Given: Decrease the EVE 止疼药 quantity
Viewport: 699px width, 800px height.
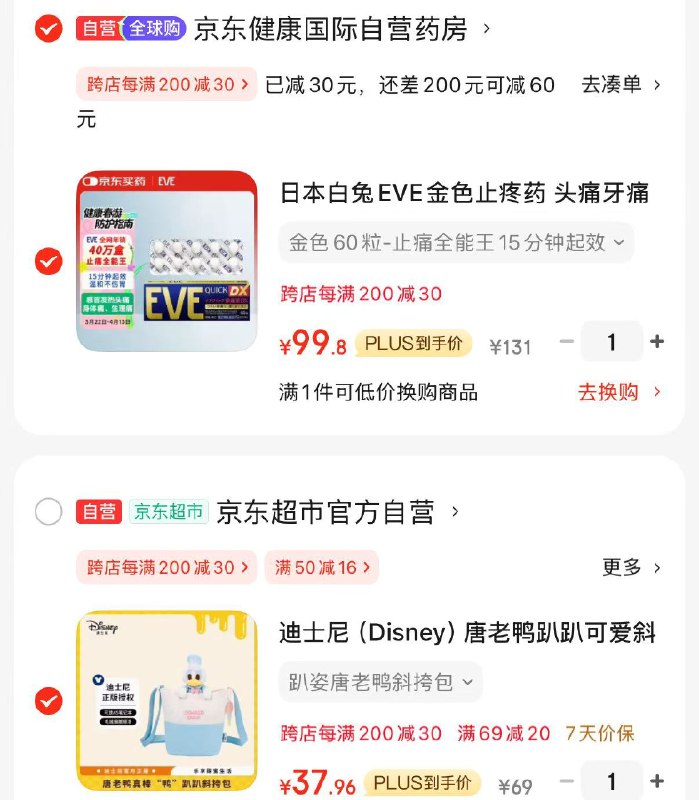Looking at the screenshot, I should pyautogui.click(x=567, y=342).
